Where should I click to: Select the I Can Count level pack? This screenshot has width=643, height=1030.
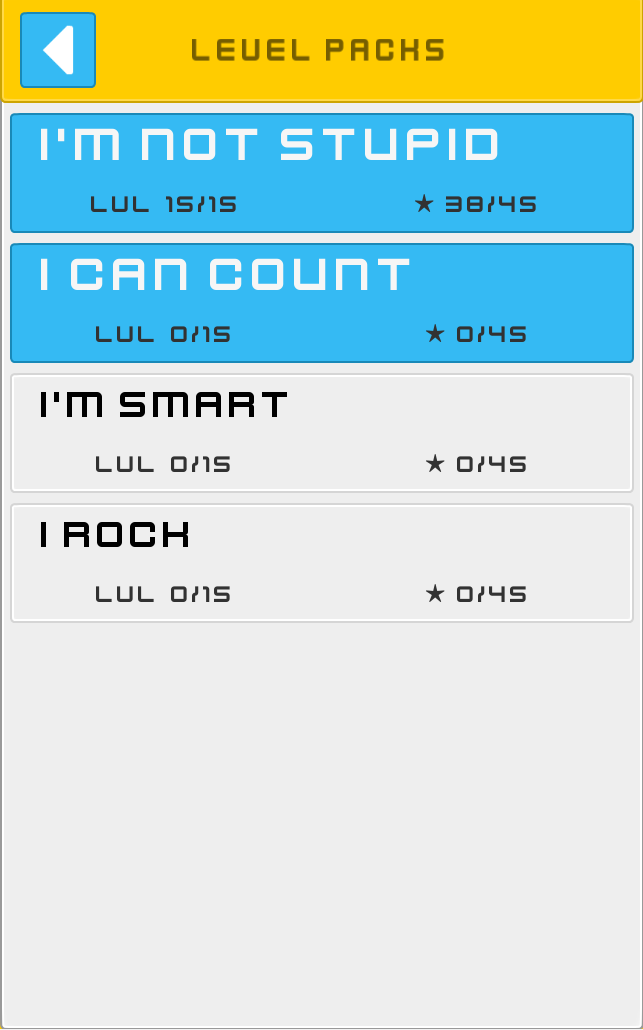tap(322, 303)
